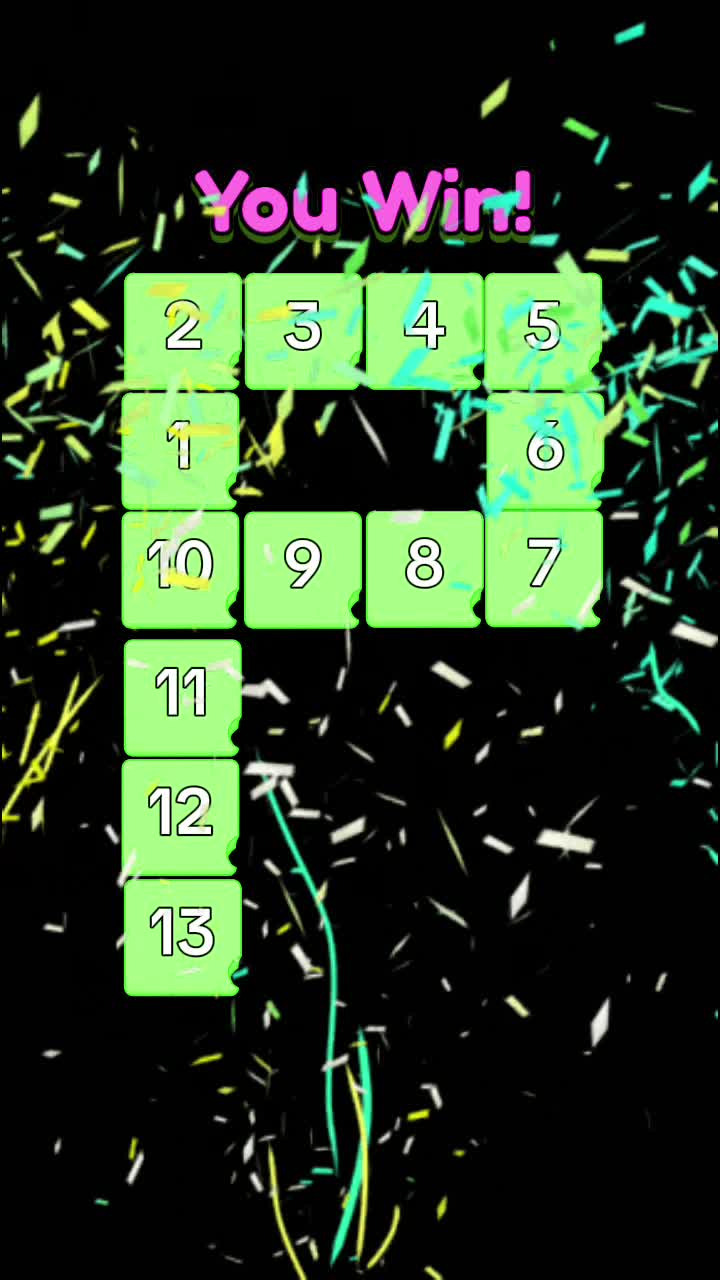Image resolution: width=720 pixels, height=1280 pixels.
Task: Select the number 2 tile
Action: coord(182,331)
